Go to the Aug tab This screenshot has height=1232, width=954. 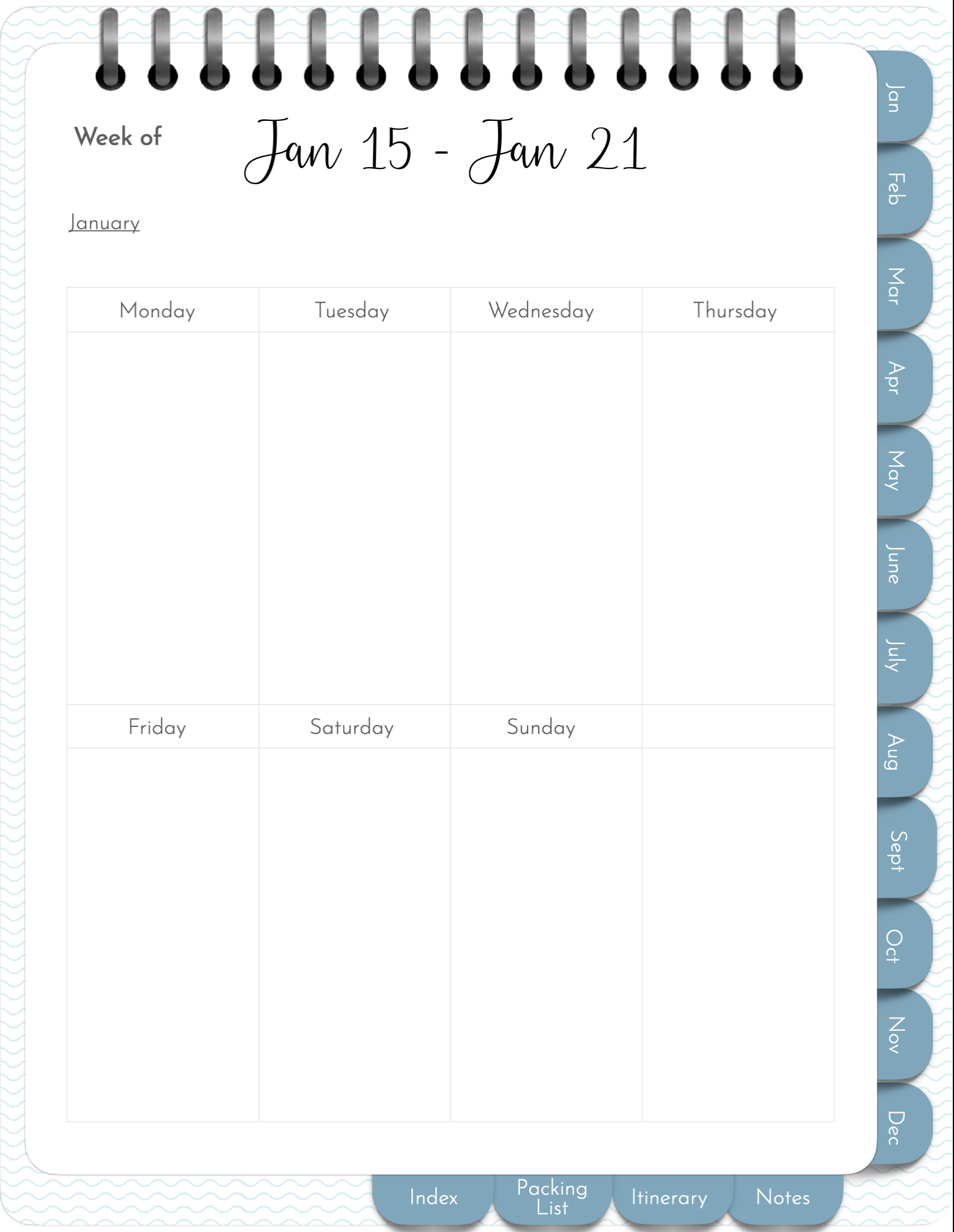[902, 752]
